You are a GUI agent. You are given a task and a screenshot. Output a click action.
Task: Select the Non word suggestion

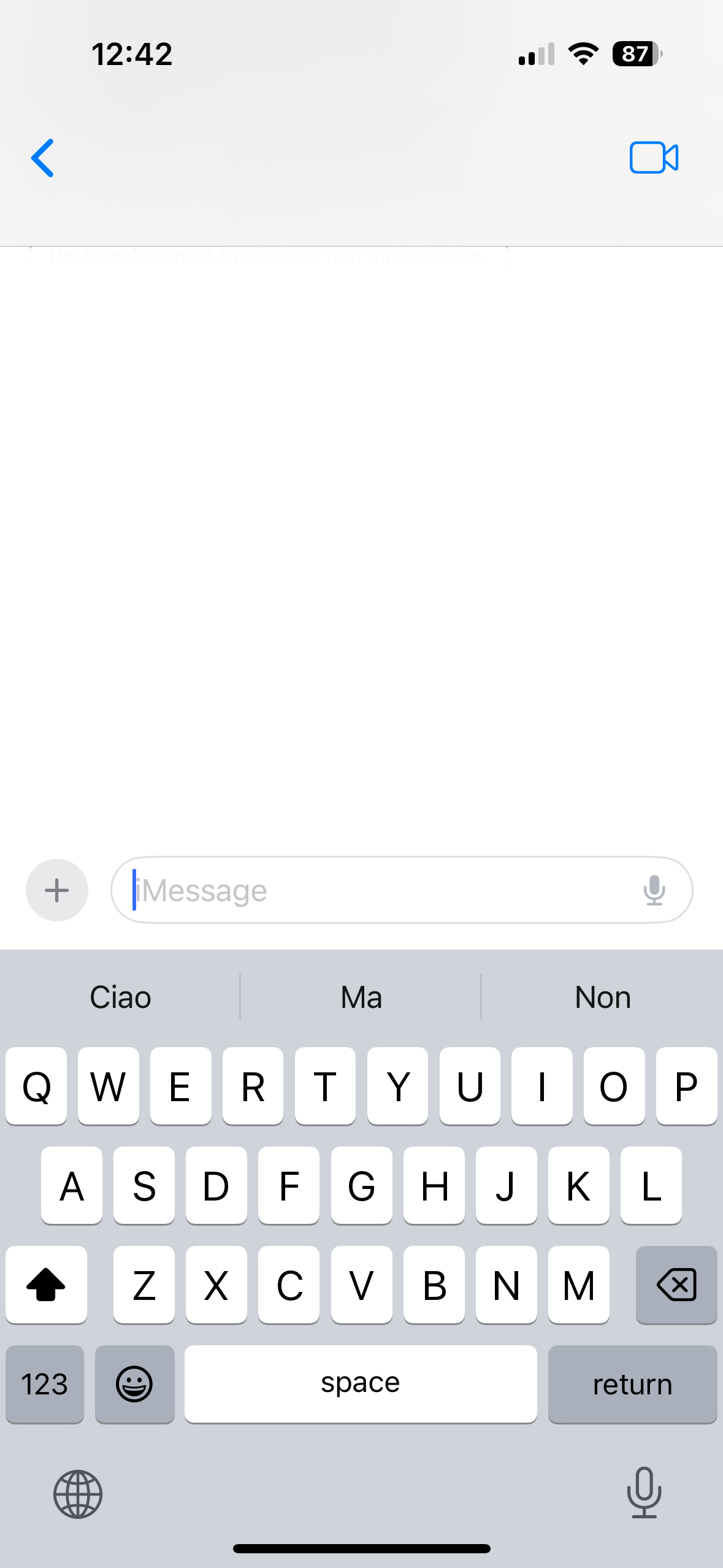click(603, 997)
